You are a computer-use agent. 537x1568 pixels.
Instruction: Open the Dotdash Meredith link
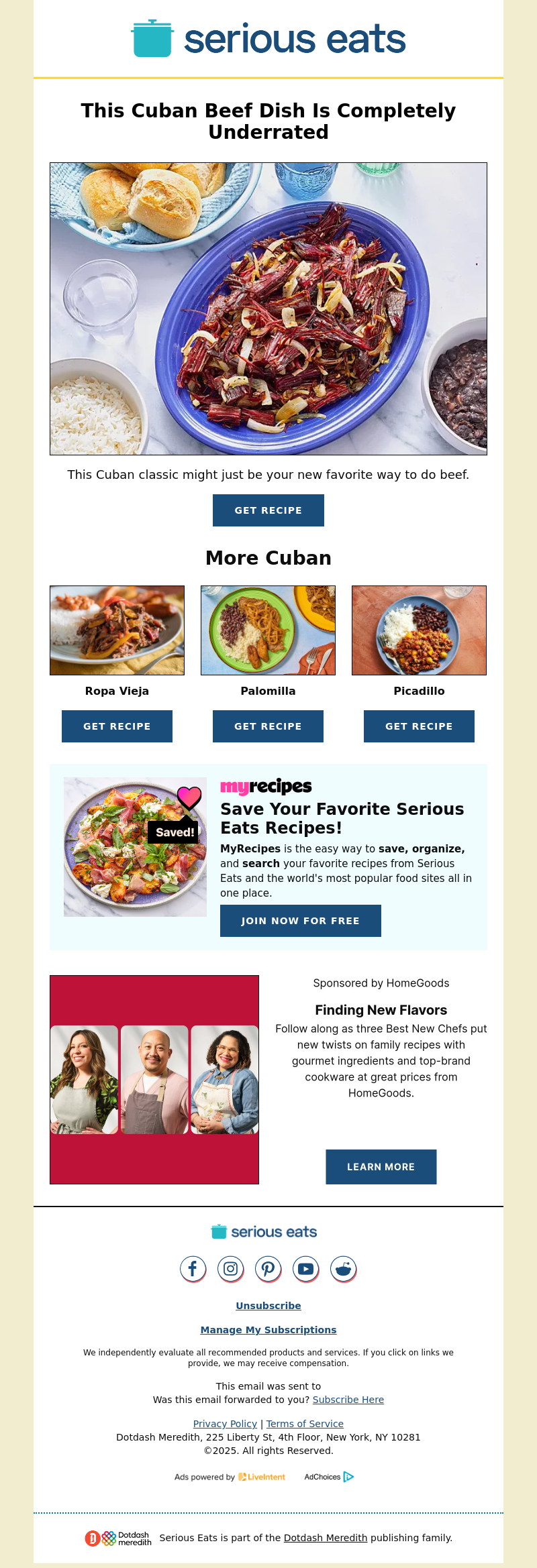(325, 1538)
